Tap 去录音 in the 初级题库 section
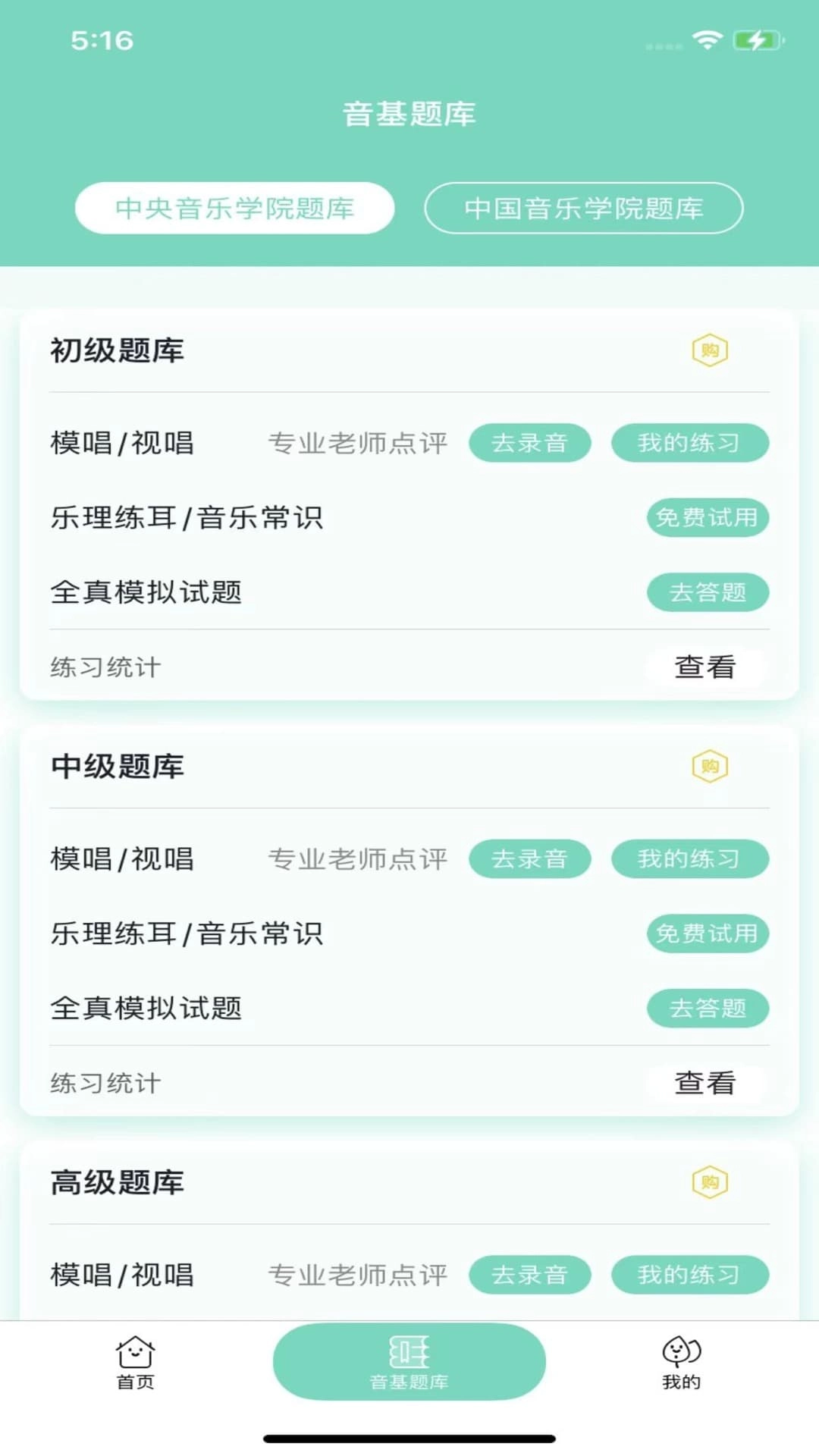The image size is (819, 1456). (x=529, y=443)
